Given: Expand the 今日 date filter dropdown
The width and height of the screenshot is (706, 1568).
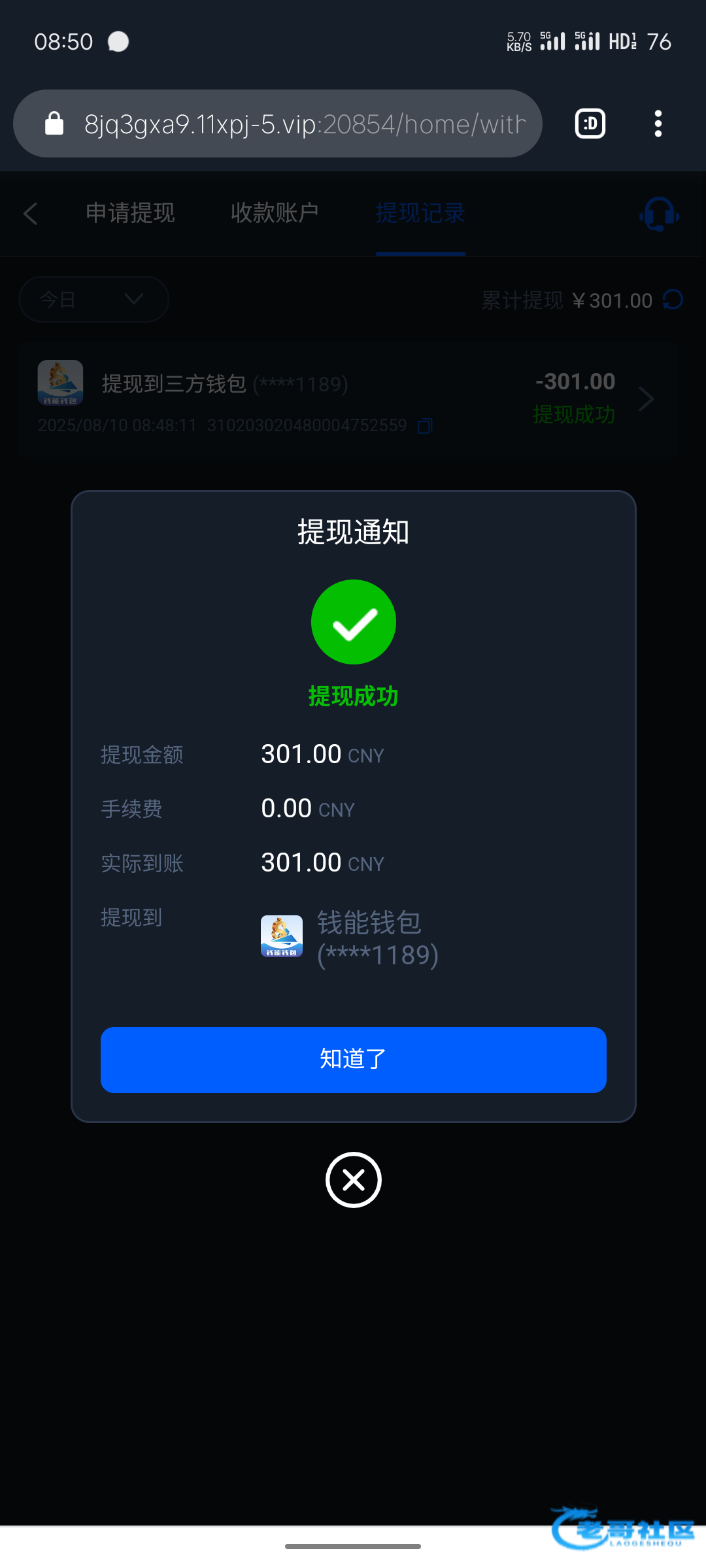Looking at the screenshot, I should tap(94, 299).
